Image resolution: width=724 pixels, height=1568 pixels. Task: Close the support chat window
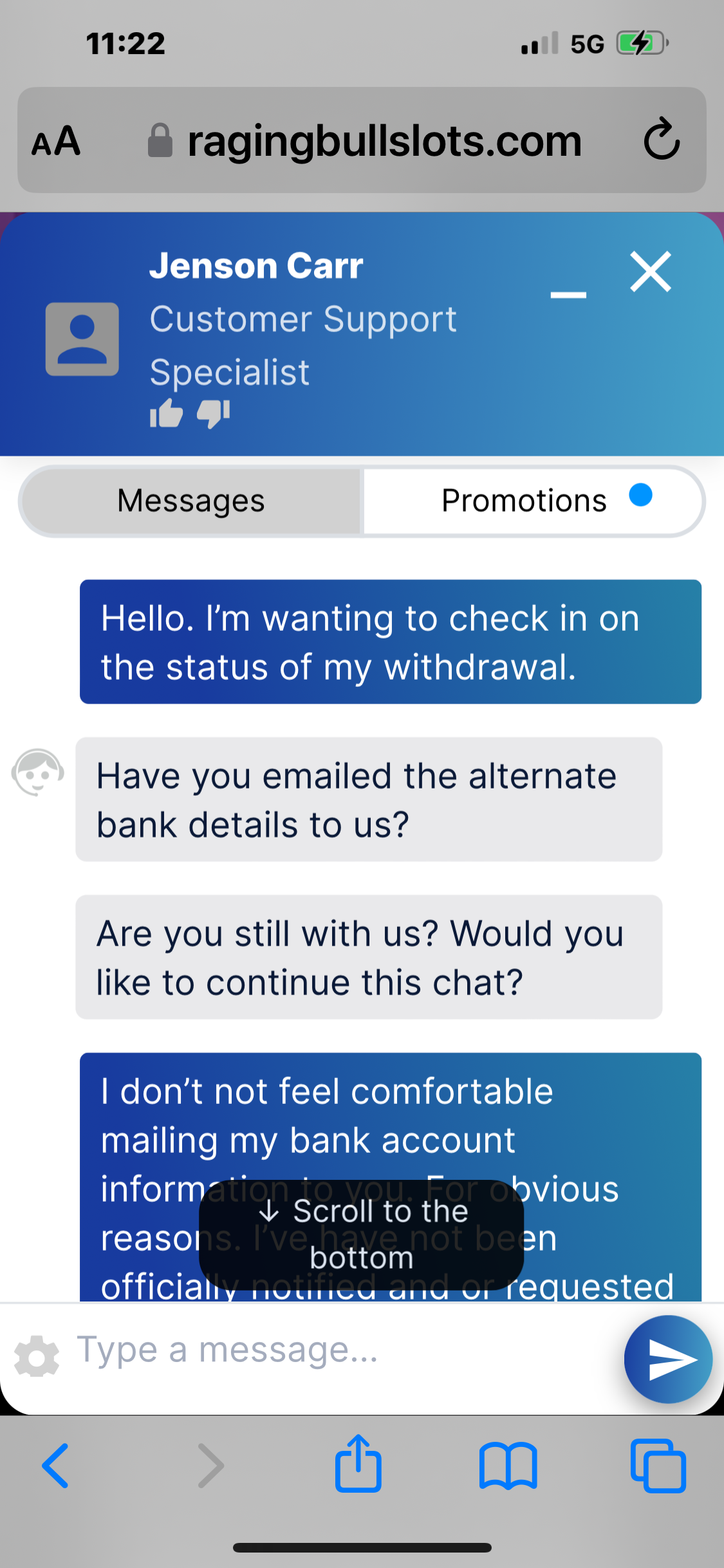(x=650, y=272)
